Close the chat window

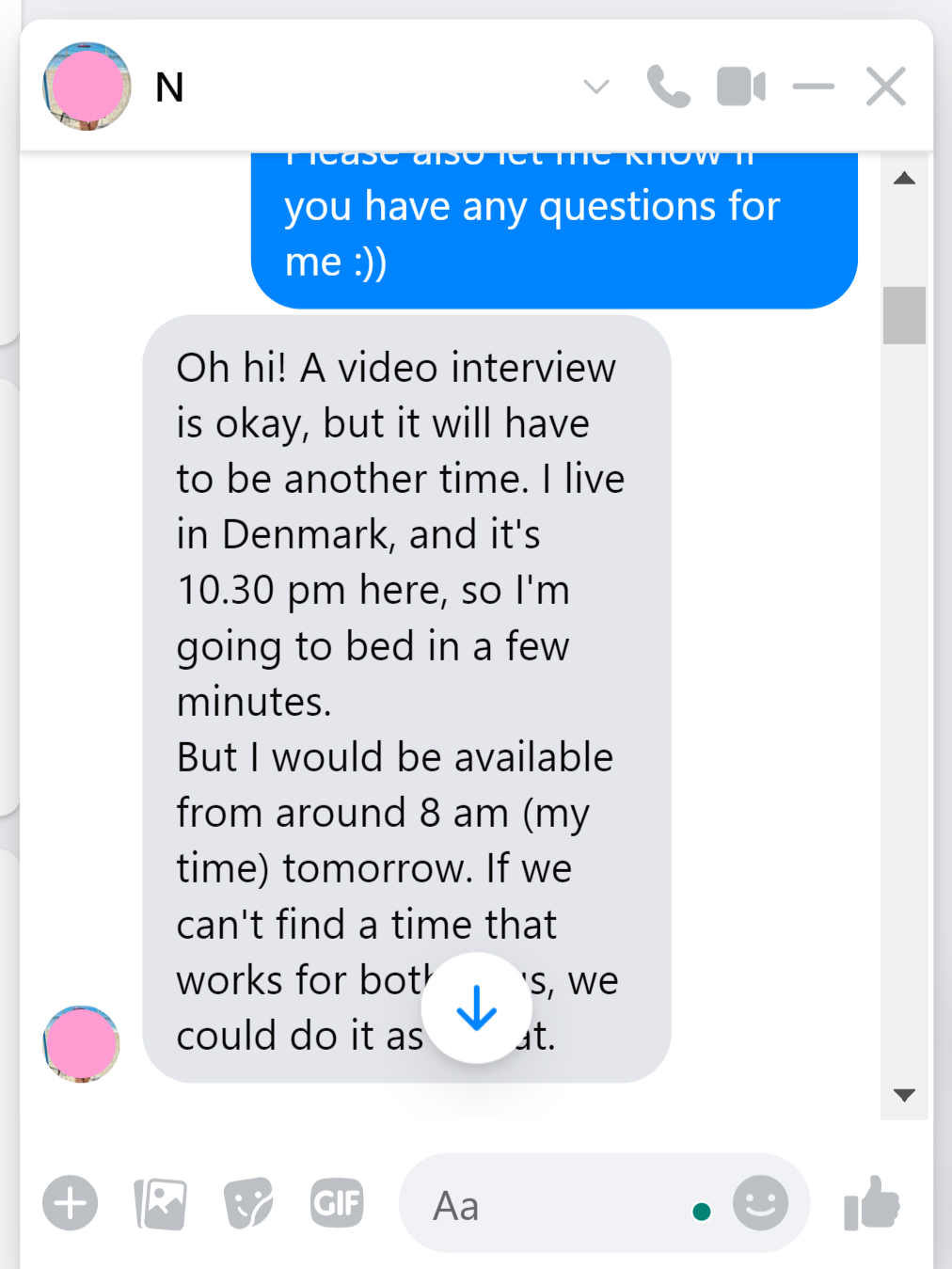point(885,87)
